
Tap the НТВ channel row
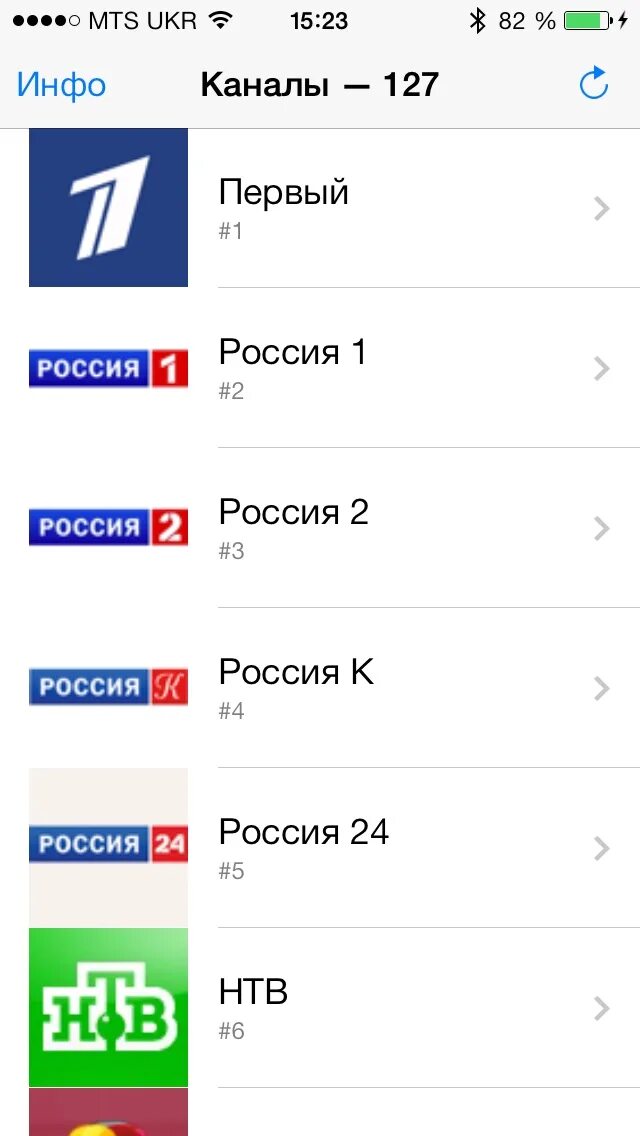coord(320,1008)
